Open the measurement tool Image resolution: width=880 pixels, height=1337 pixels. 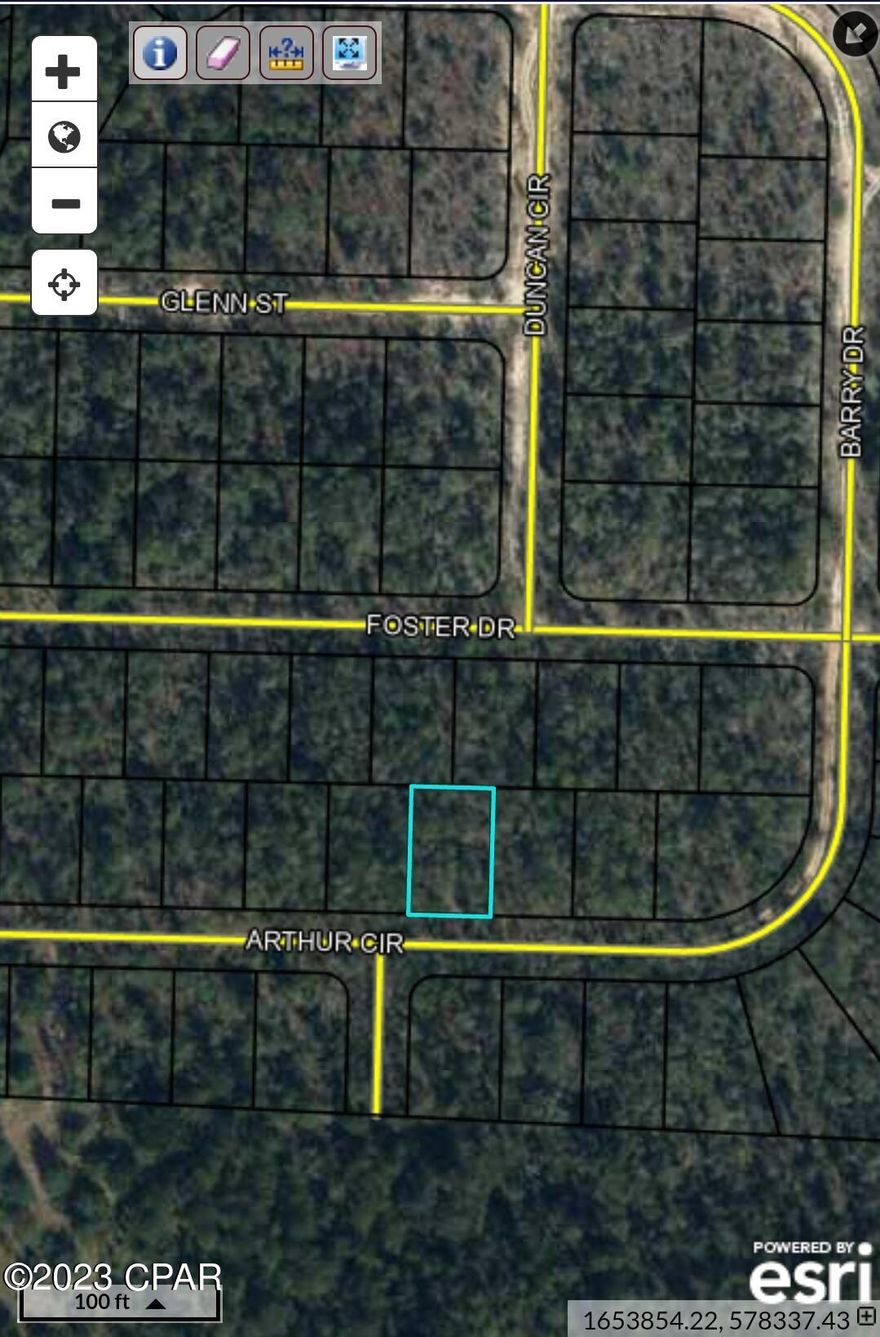click(286, 53)
